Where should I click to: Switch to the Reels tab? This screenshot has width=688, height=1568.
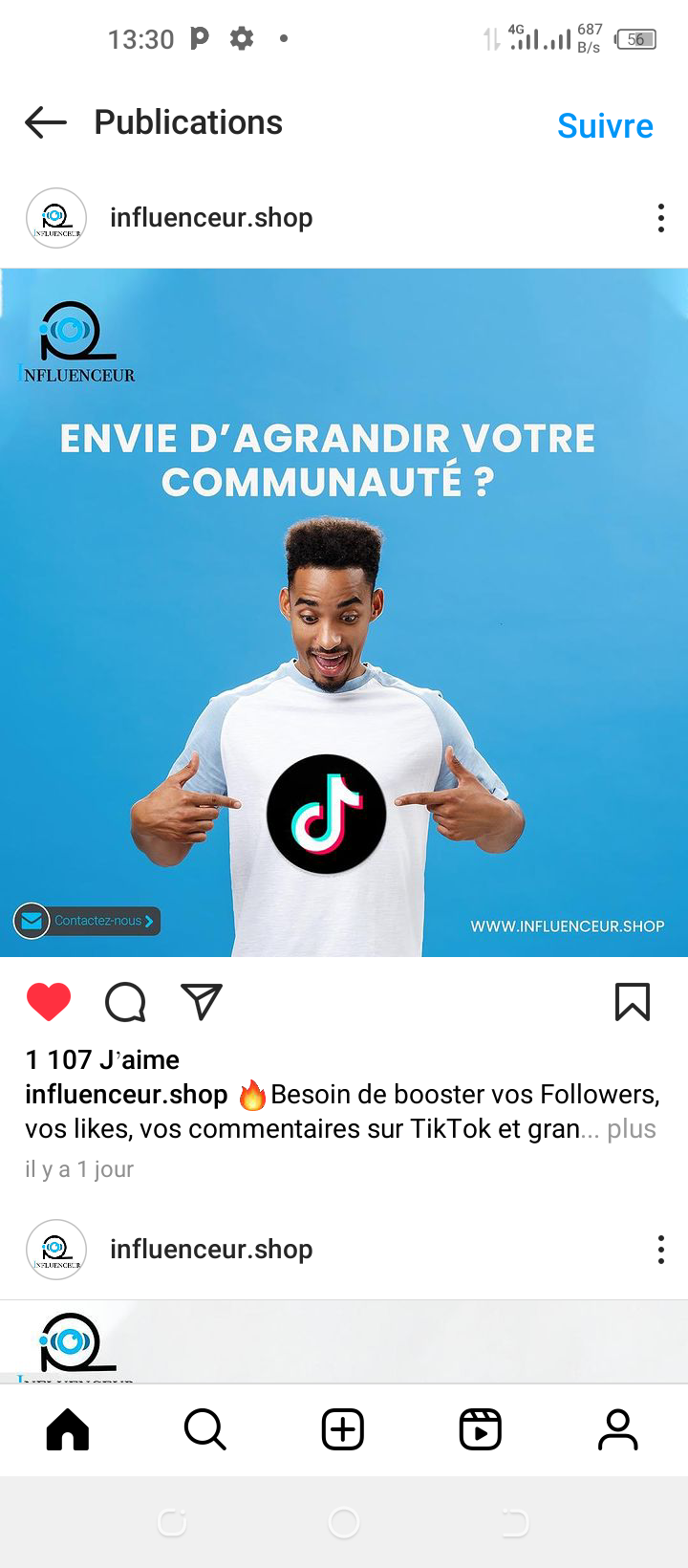(481, 1430)
